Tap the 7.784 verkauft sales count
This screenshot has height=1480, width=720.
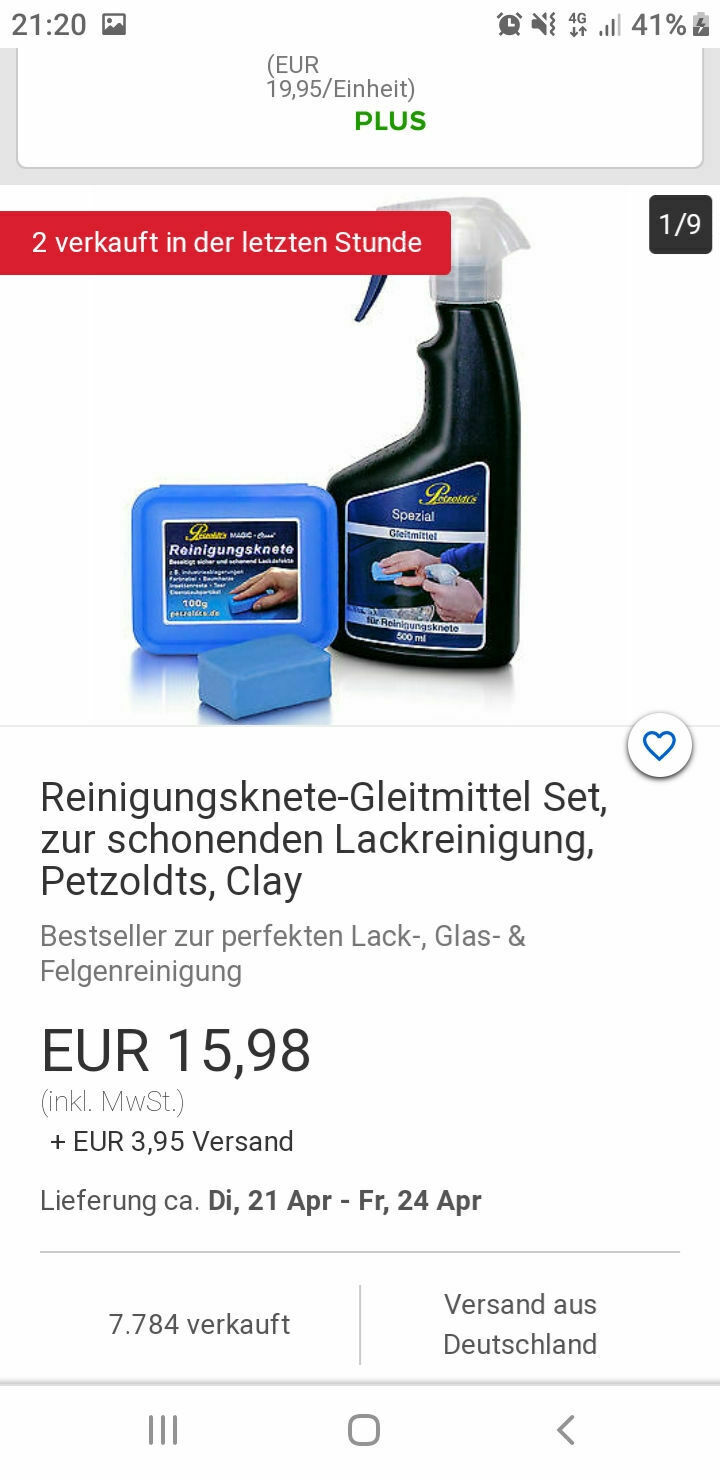pos(198,1324)
